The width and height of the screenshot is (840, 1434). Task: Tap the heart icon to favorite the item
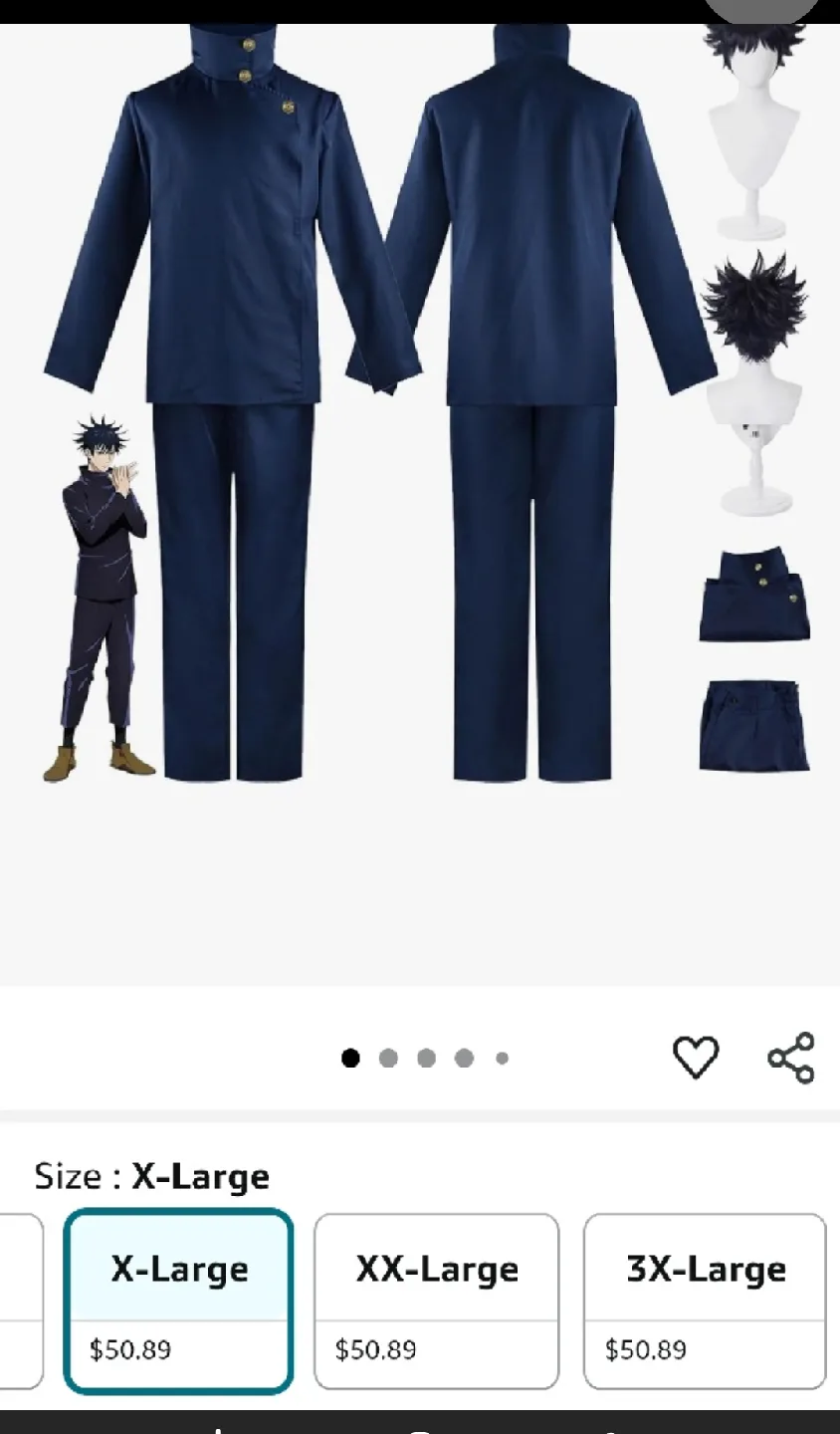(x=696, y=1059)
